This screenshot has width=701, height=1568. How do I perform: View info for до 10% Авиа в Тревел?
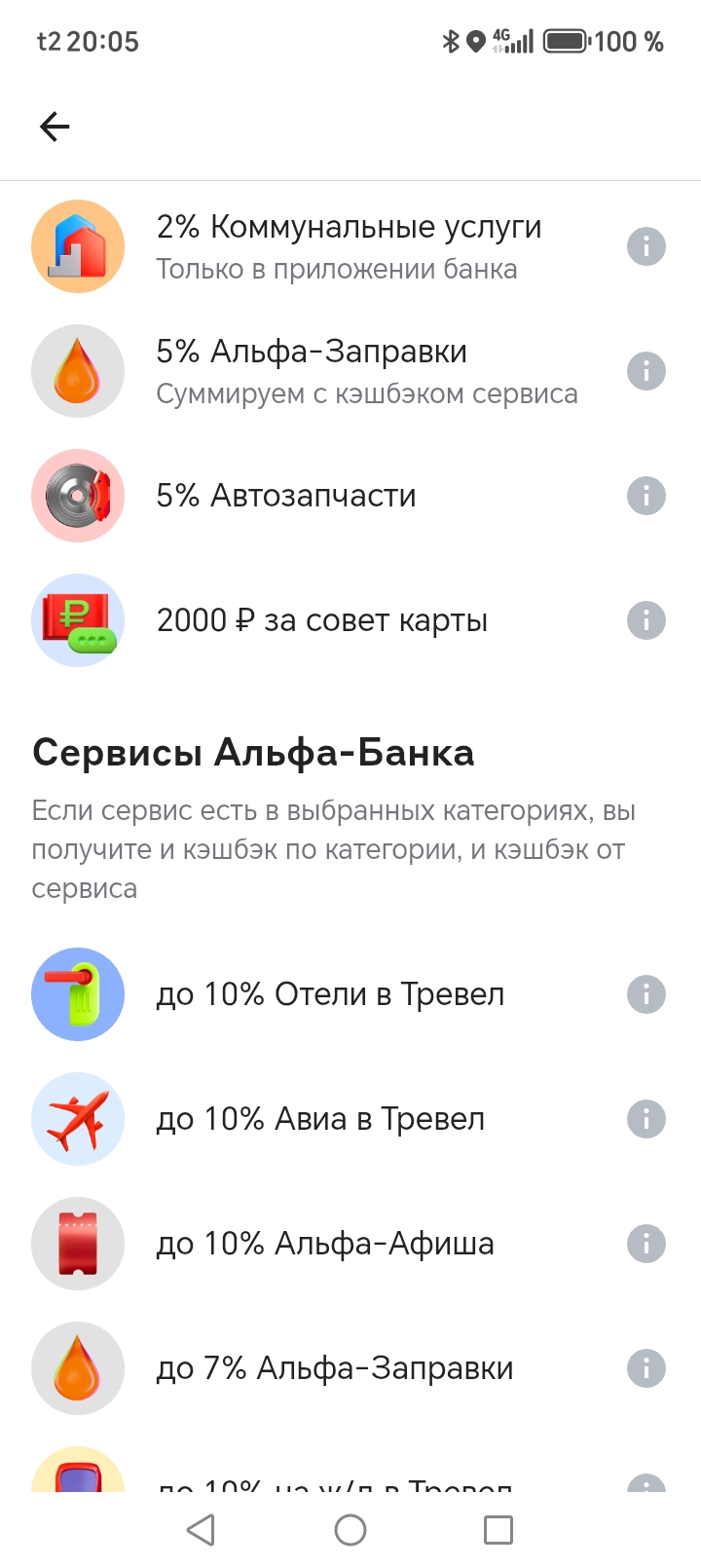click(x=646, y=1119)
